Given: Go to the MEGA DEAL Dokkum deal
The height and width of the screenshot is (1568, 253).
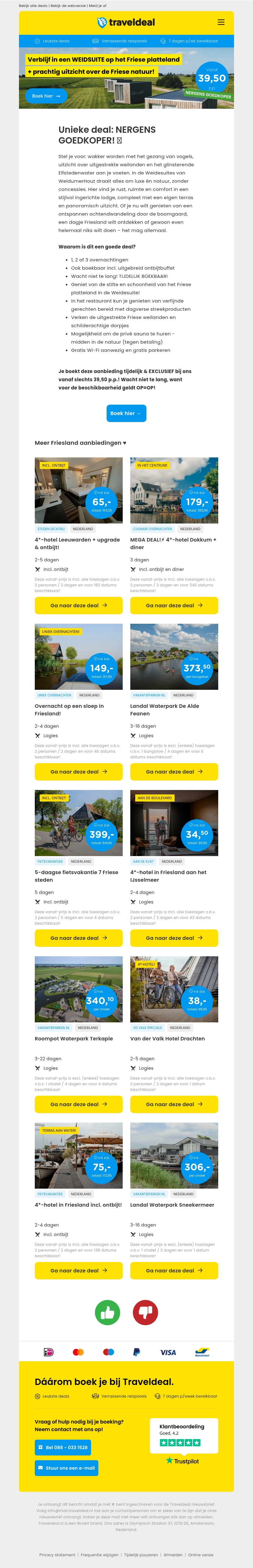Looking at the screenshot, I should (x=174, y=606).
